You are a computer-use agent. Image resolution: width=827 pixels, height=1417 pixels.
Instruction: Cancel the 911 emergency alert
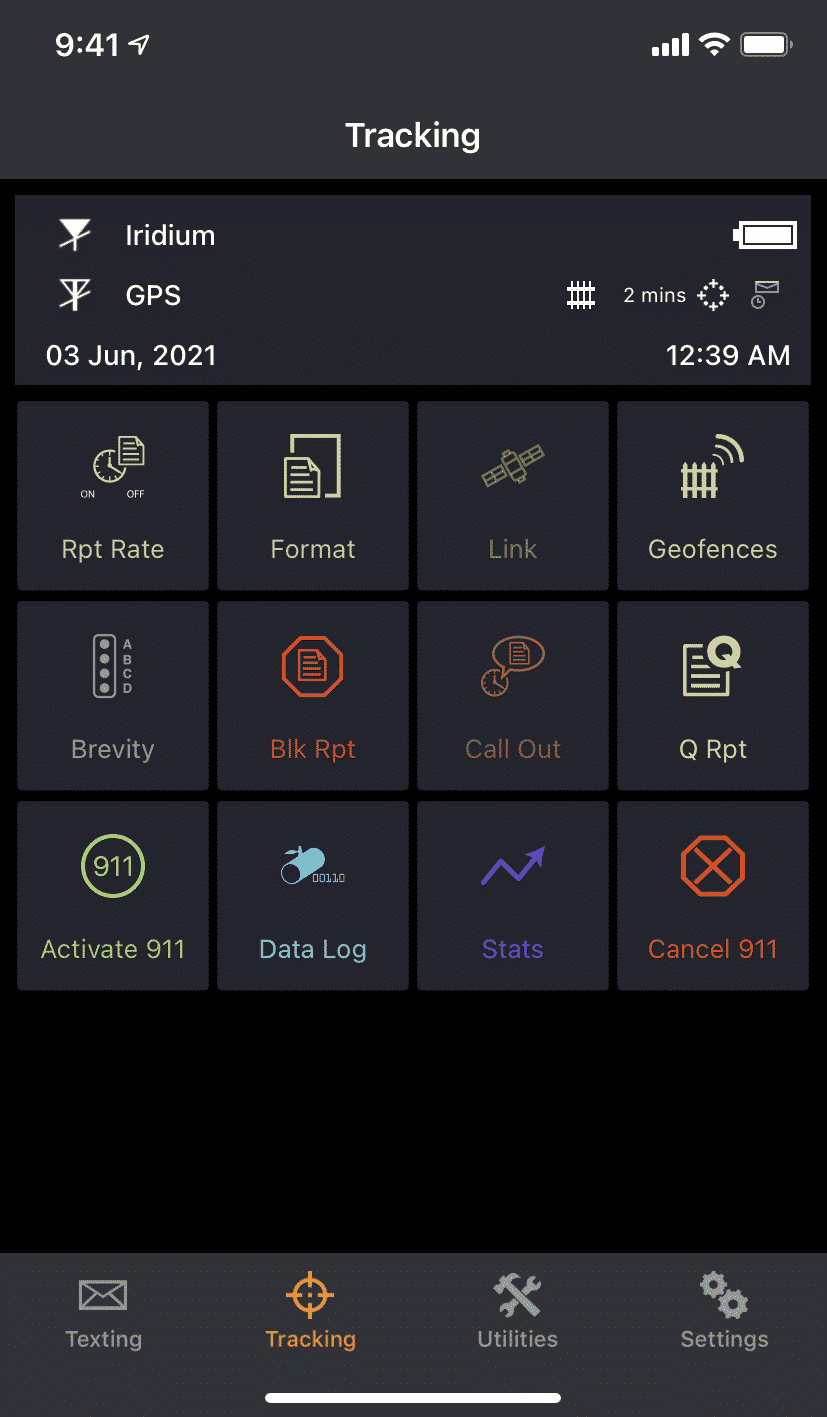tap(712, 895)
